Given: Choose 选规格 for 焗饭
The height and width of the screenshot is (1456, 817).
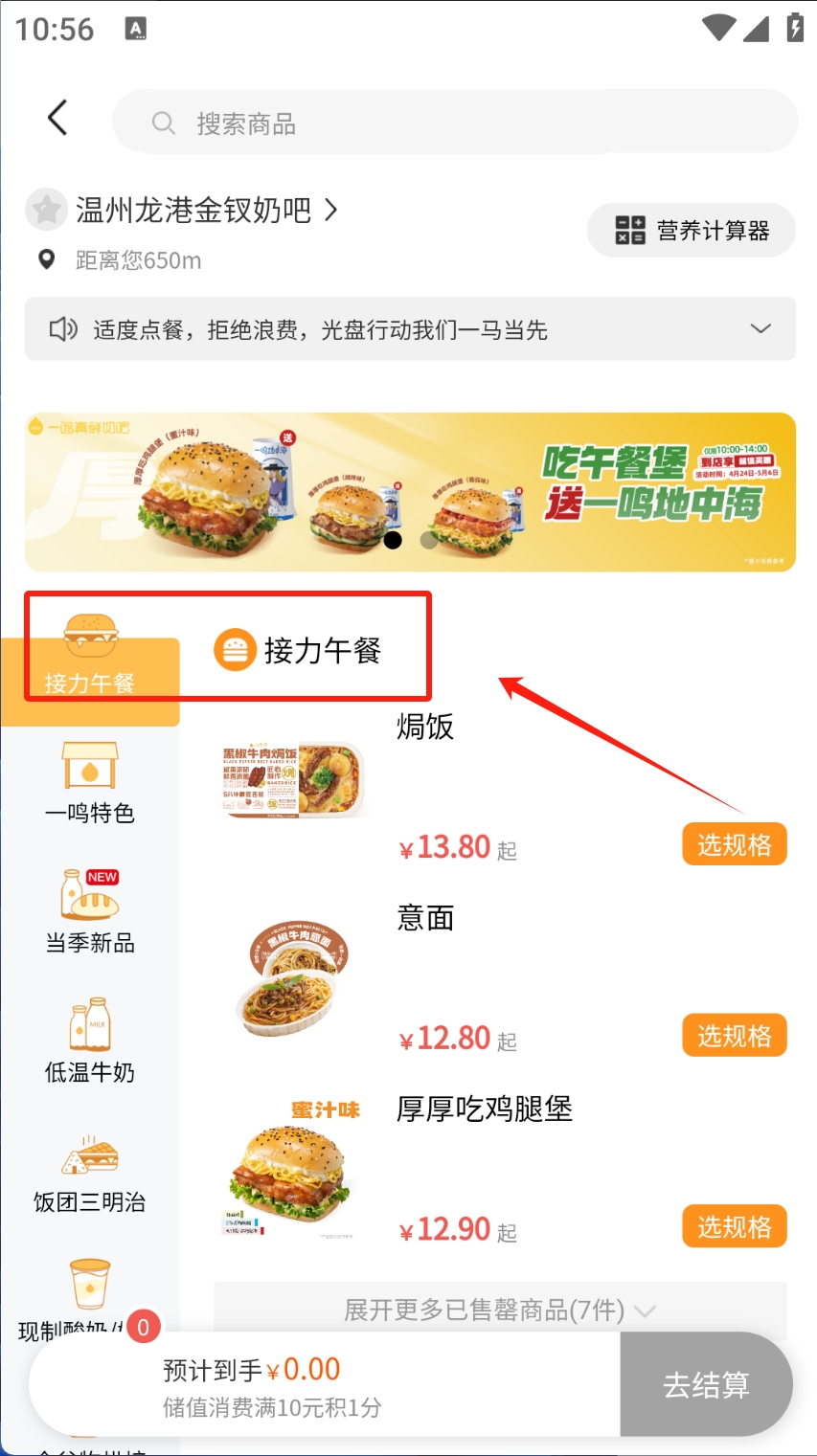Looking at the screenshot, I should (x=734, y=844).
